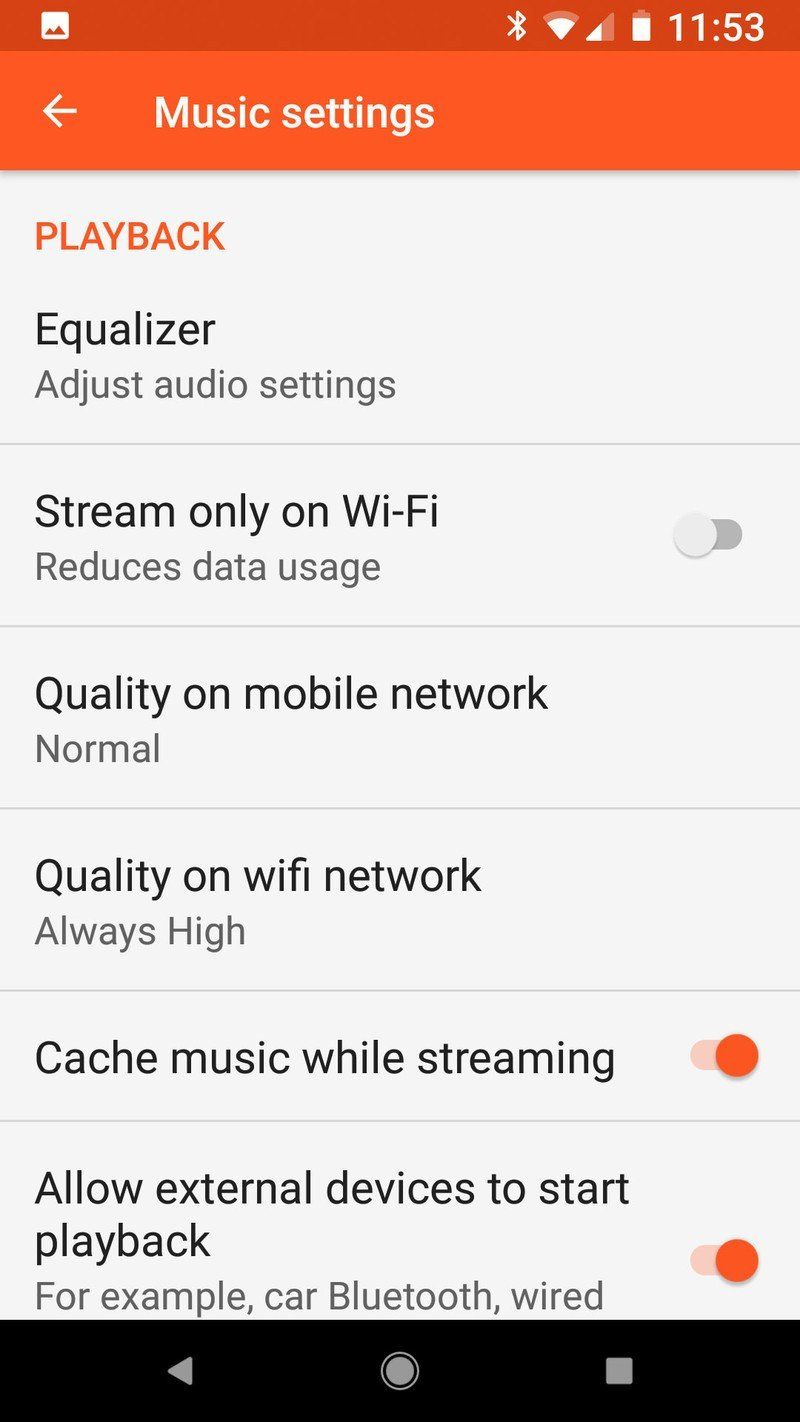Tap Reduces data usage subtitle text
The height and width of the screenshot is (1422, 800).
(207, 566)
